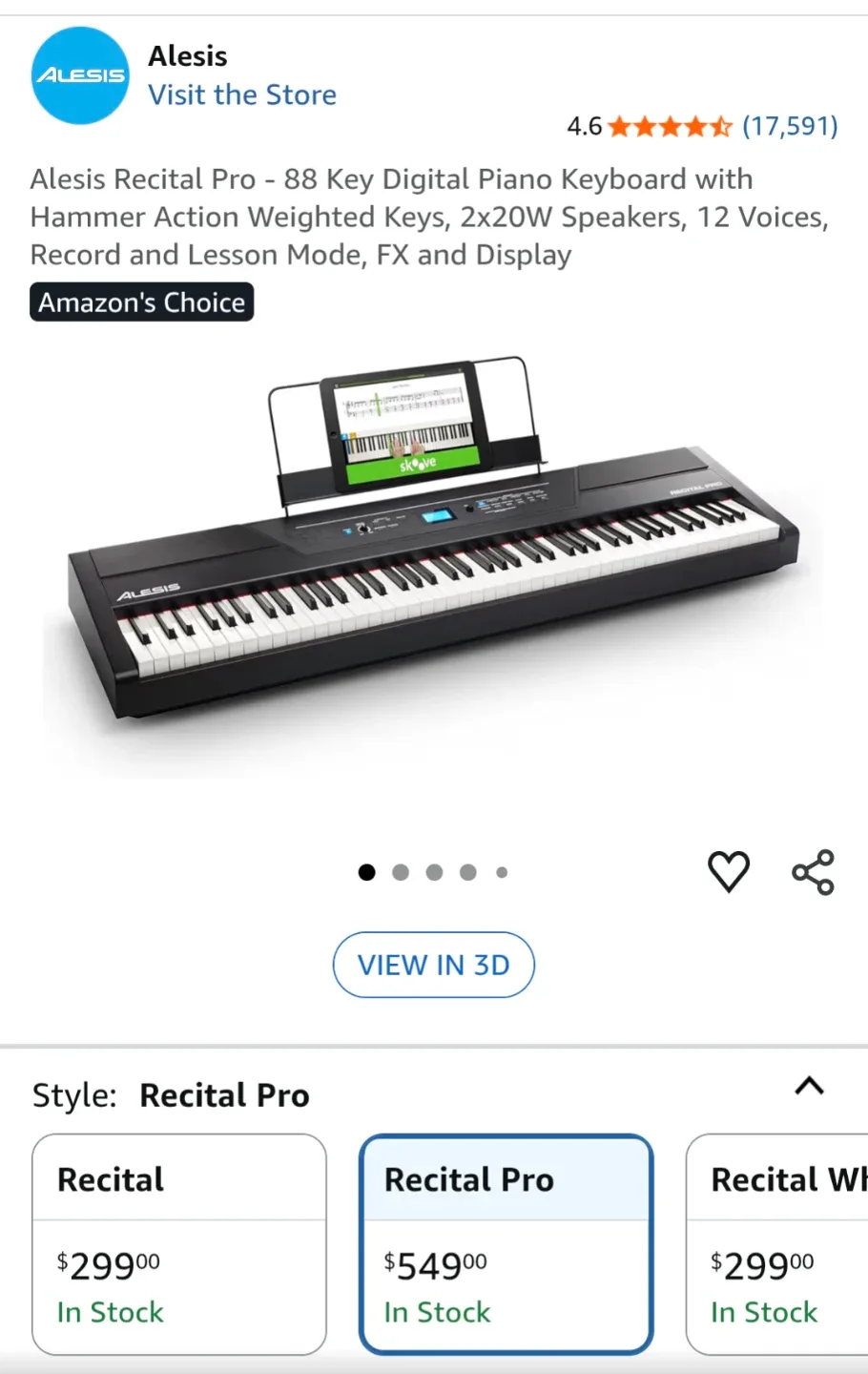The image size is (868, 1374).
Task: Click the Visit the Store link
Action: click(x=242, y=94)
